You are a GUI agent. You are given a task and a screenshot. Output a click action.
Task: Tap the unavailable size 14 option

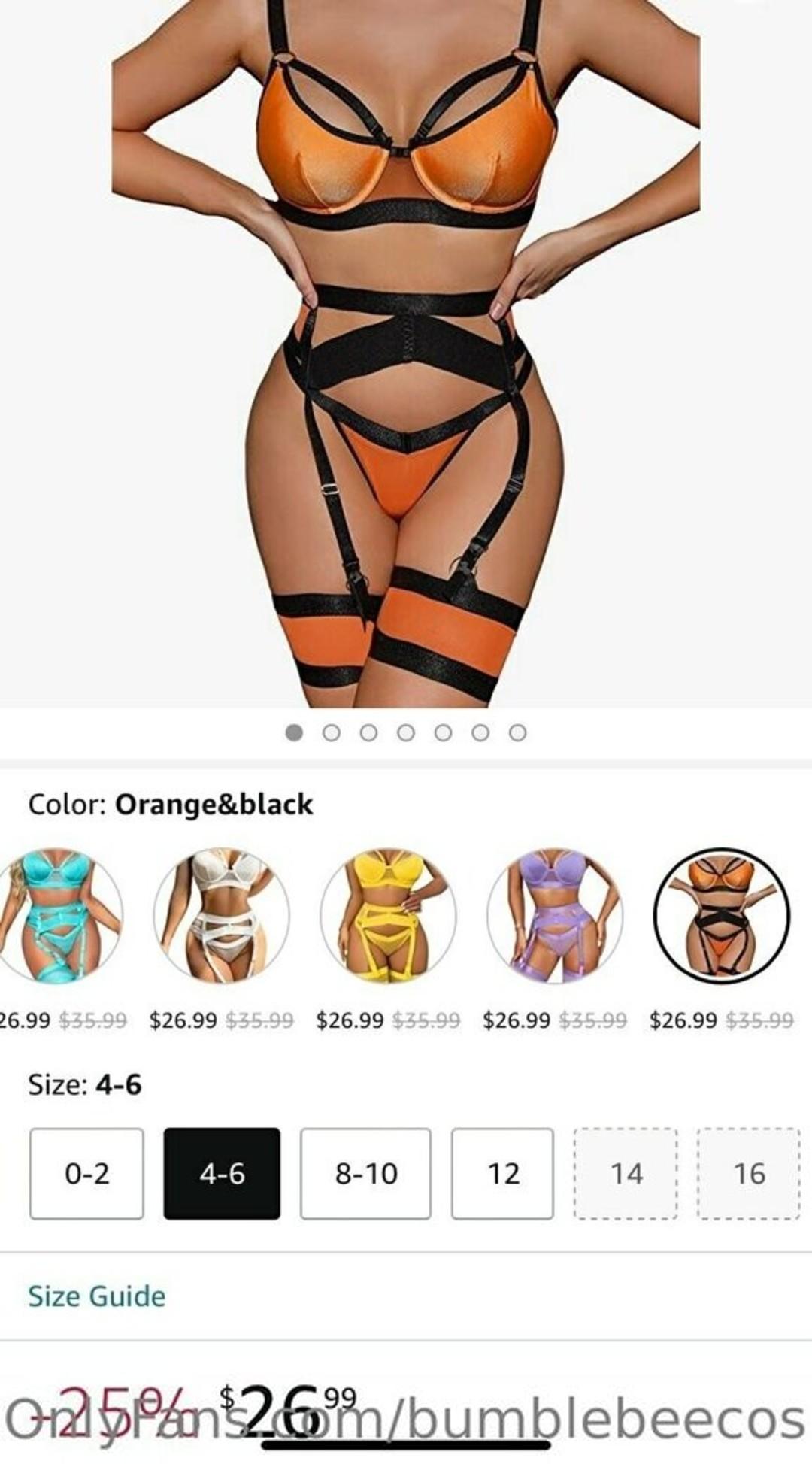tap(626, 1173)
